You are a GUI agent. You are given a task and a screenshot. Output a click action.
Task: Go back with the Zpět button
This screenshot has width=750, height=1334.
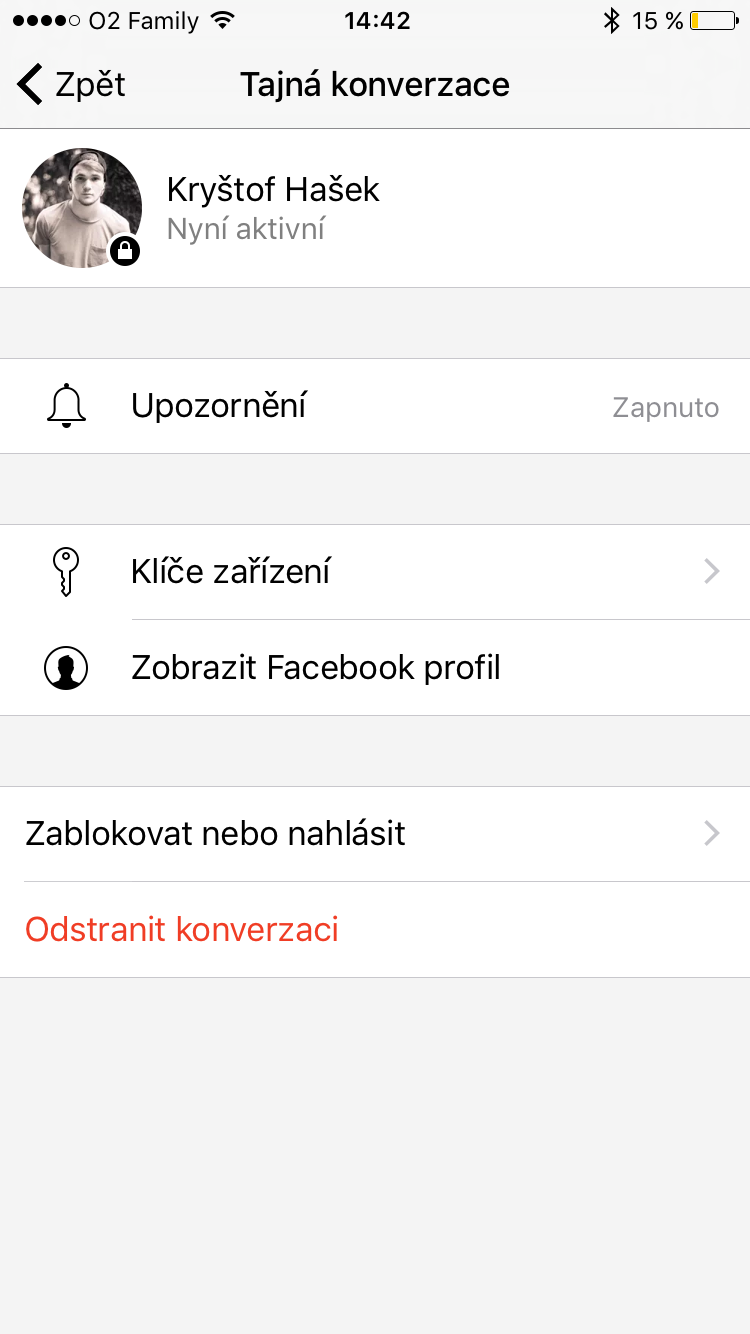[x=72, y=85]
